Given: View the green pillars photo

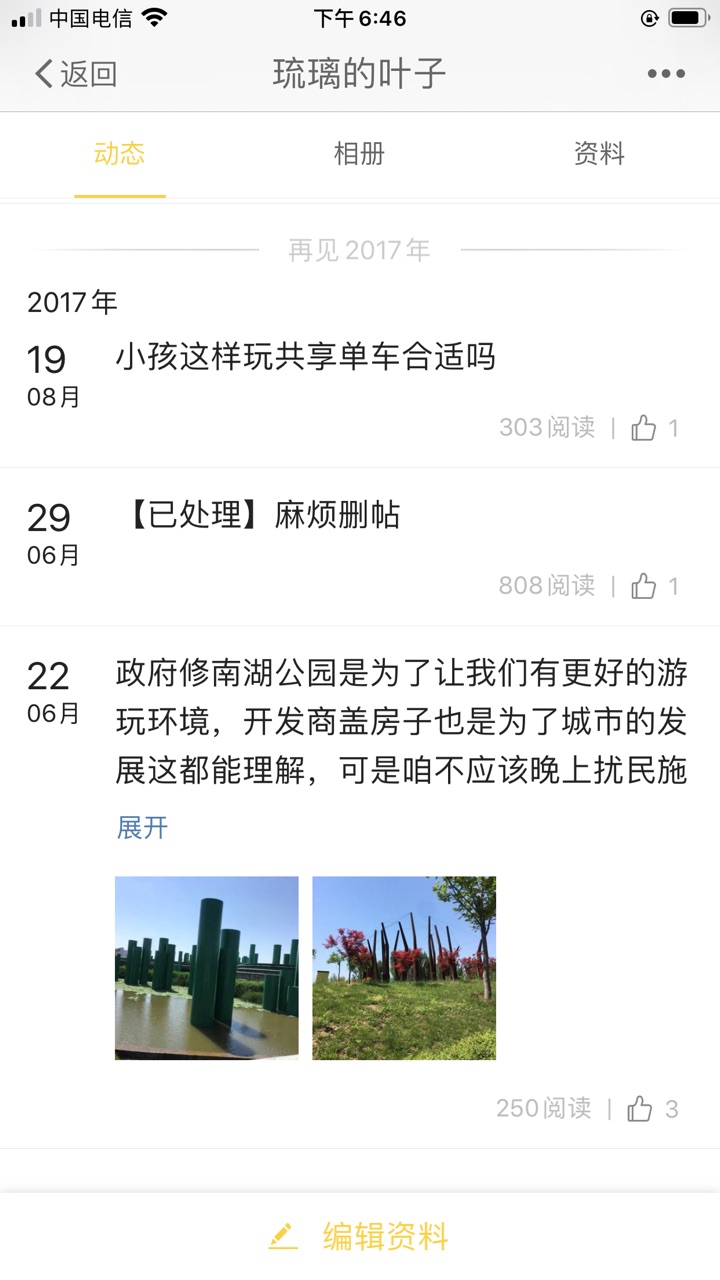Looking at the screenshot, I should pos(207,968).
